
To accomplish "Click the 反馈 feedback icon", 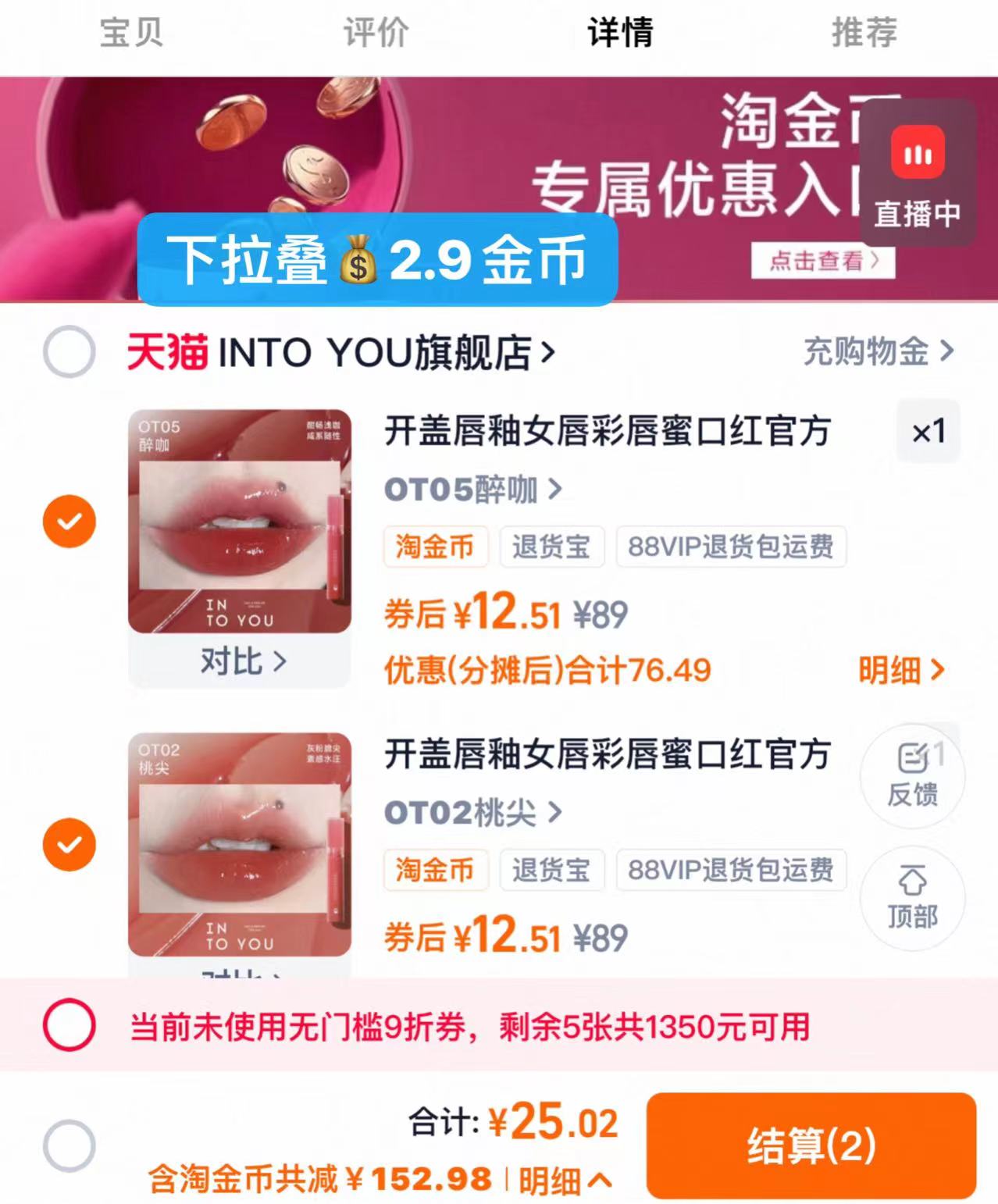I will (912, 775).
